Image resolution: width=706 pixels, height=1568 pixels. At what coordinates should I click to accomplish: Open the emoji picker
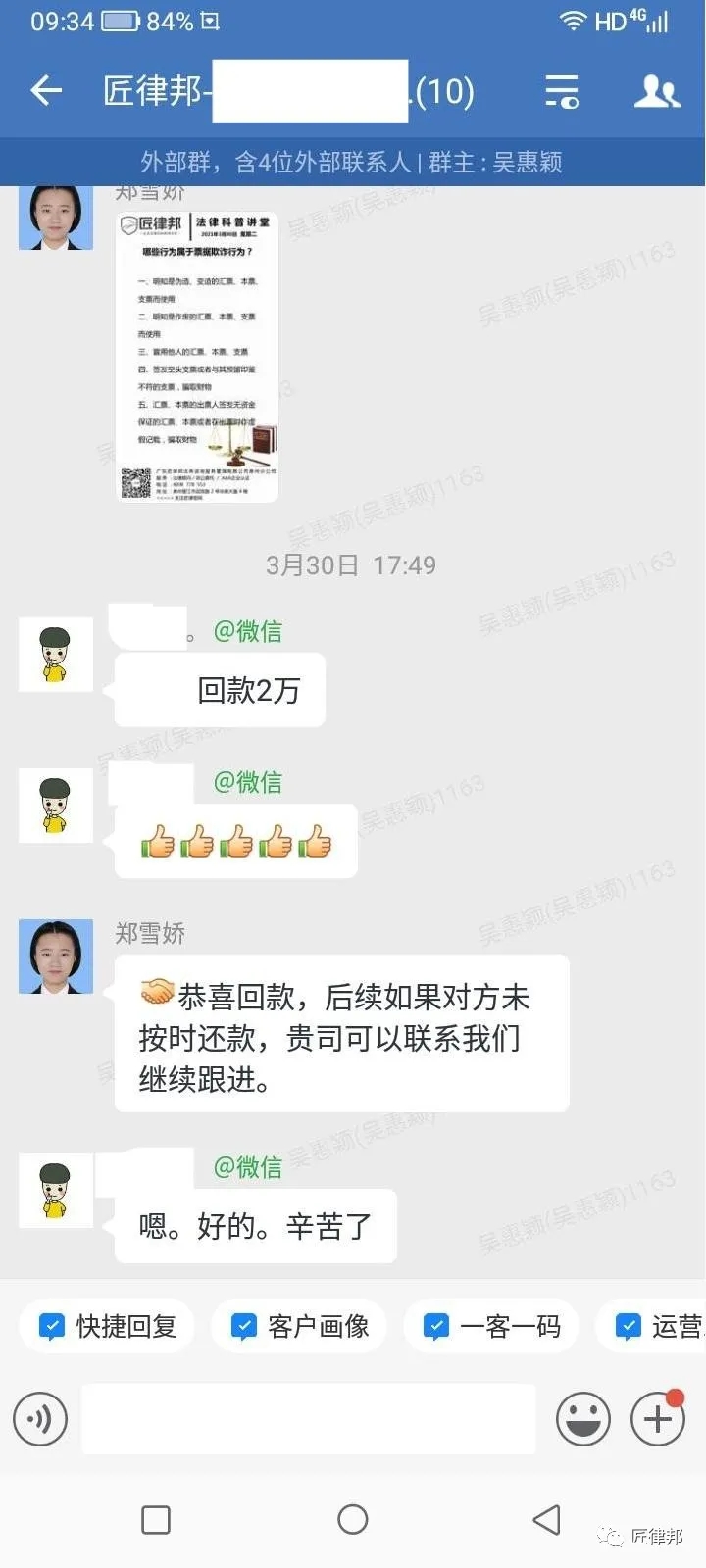583,1418
